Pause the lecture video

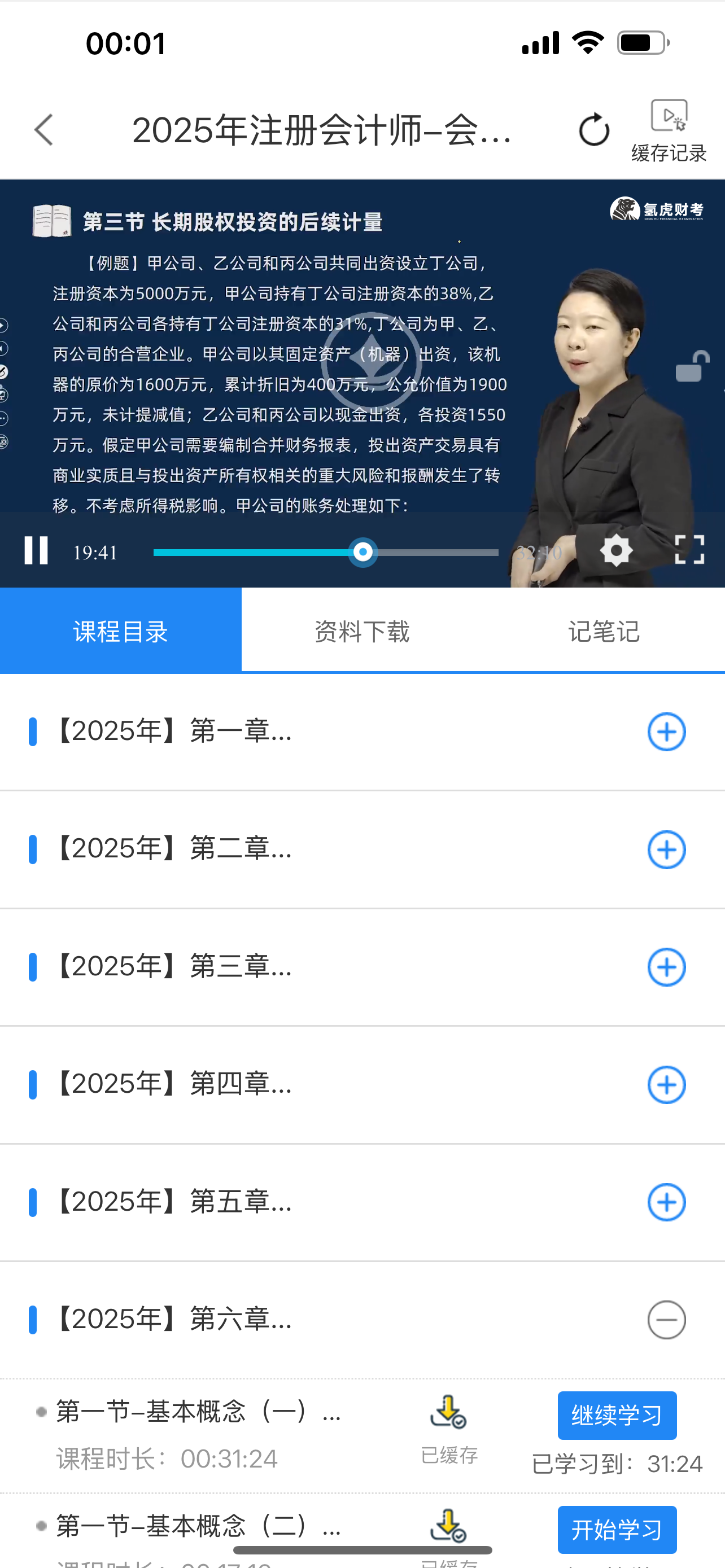point(36,551)
